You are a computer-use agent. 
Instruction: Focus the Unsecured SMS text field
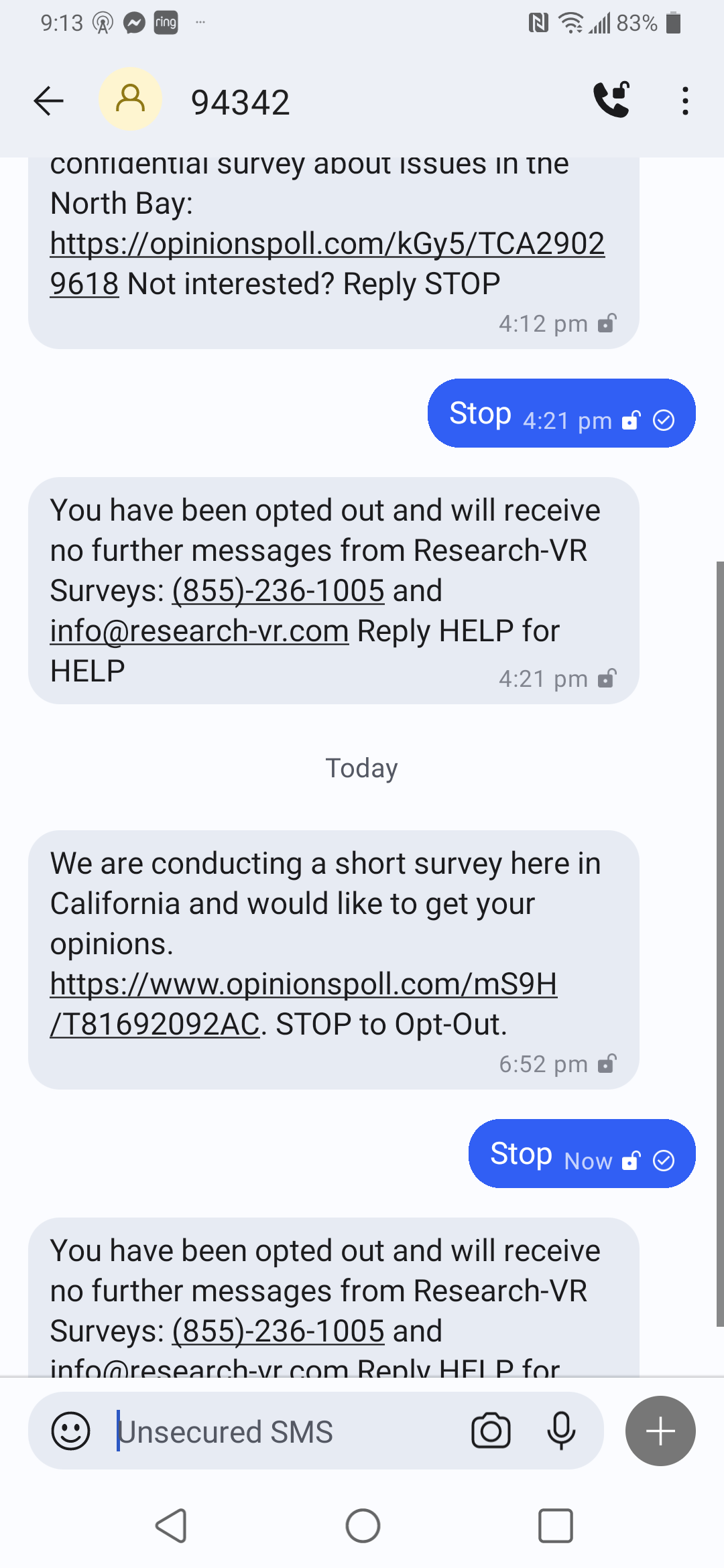282,1431
